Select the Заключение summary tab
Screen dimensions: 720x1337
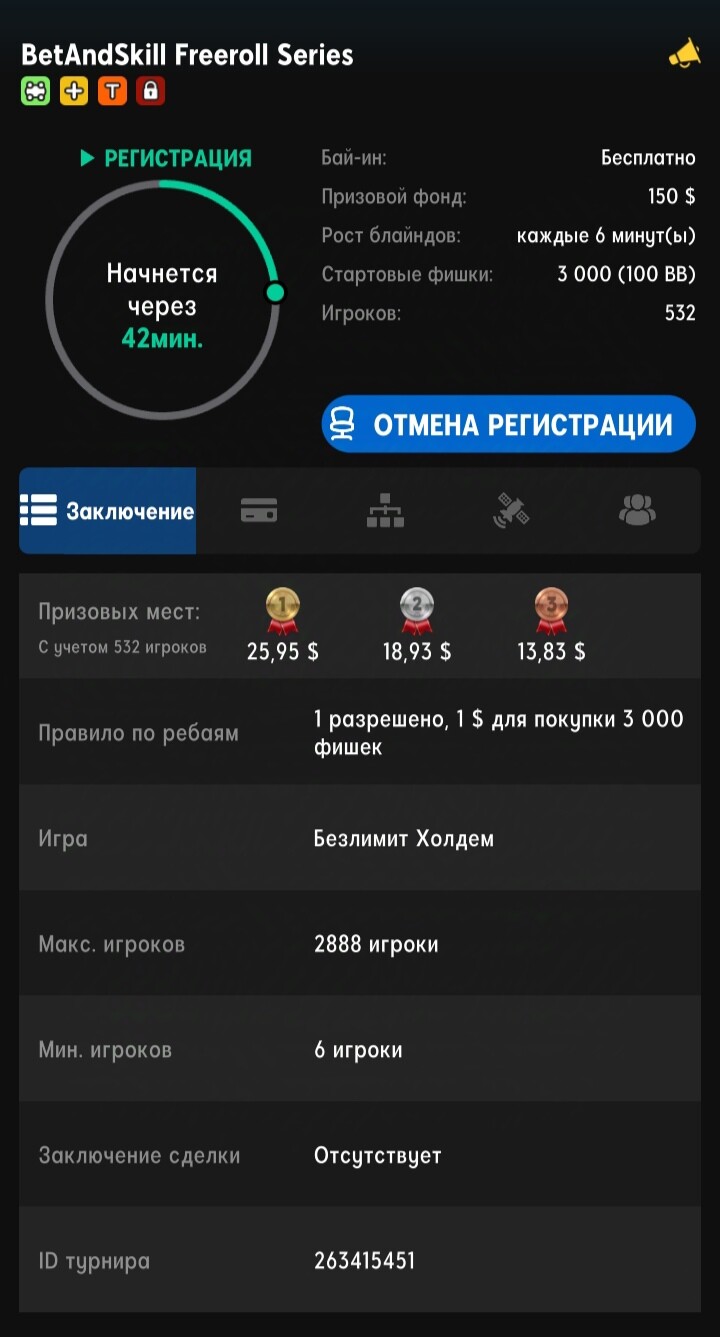point(108,511)
